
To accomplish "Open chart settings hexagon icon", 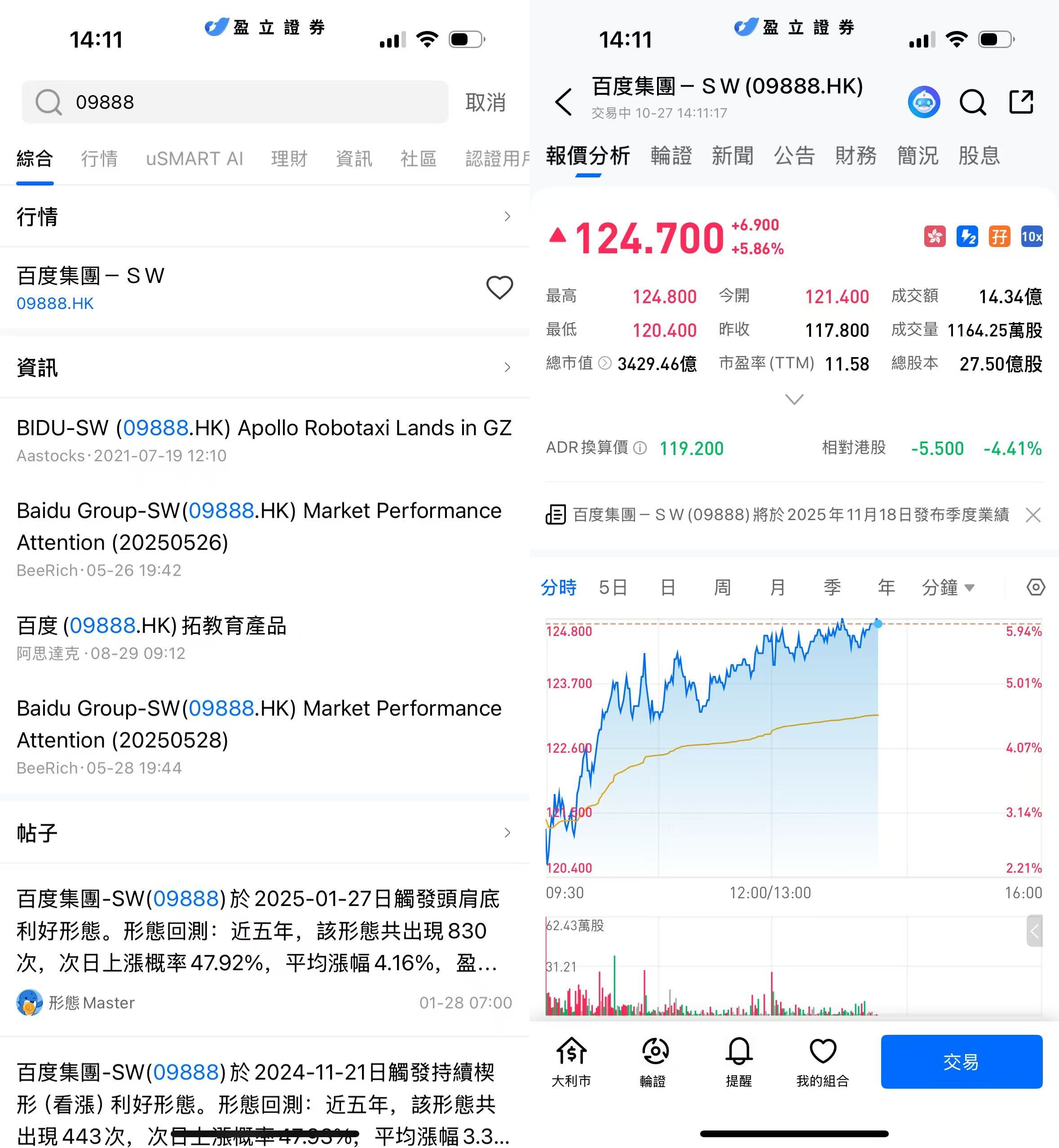I will point(1036,587).
